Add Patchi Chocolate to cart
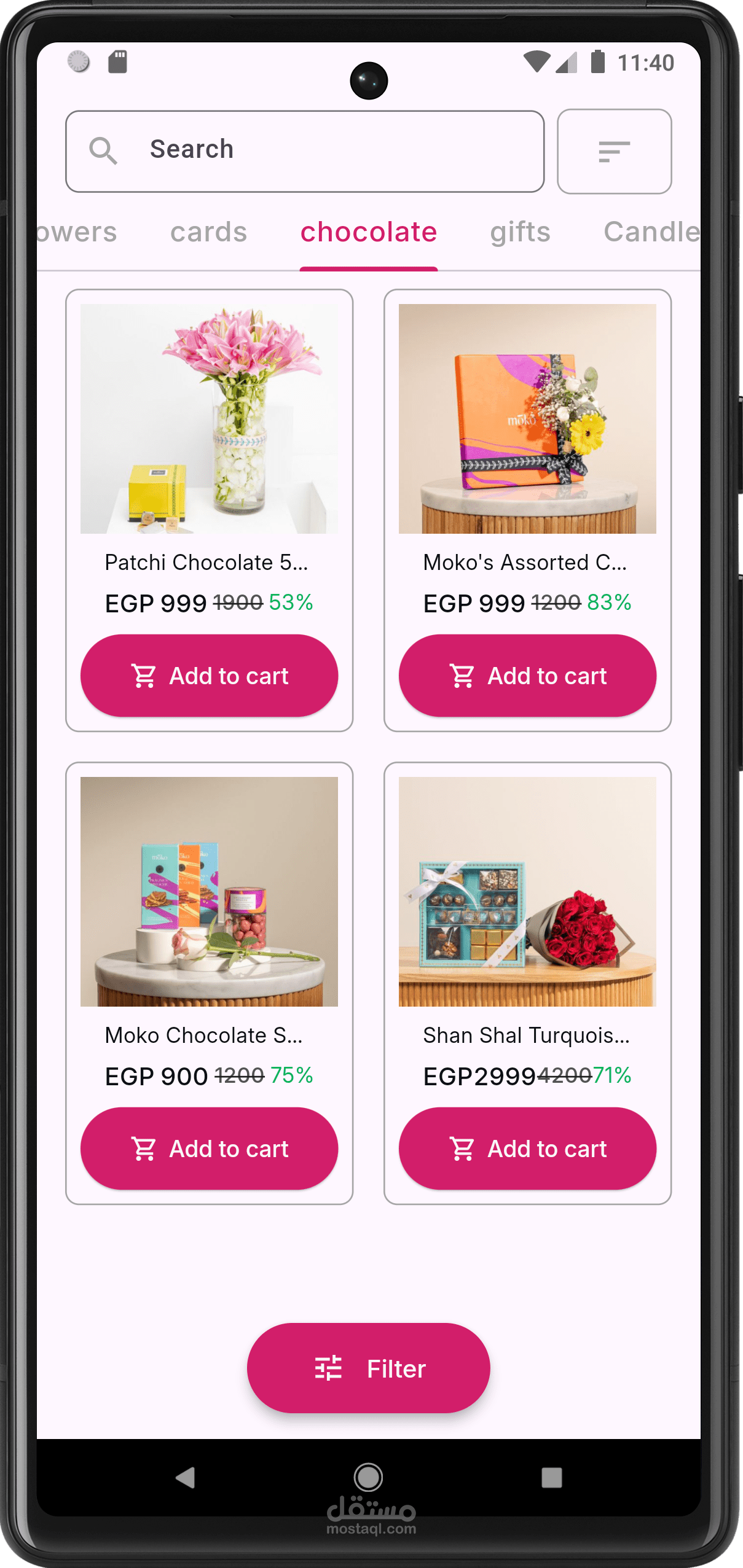Screen dimensions: 743x1568 click(x=209, y=676)
